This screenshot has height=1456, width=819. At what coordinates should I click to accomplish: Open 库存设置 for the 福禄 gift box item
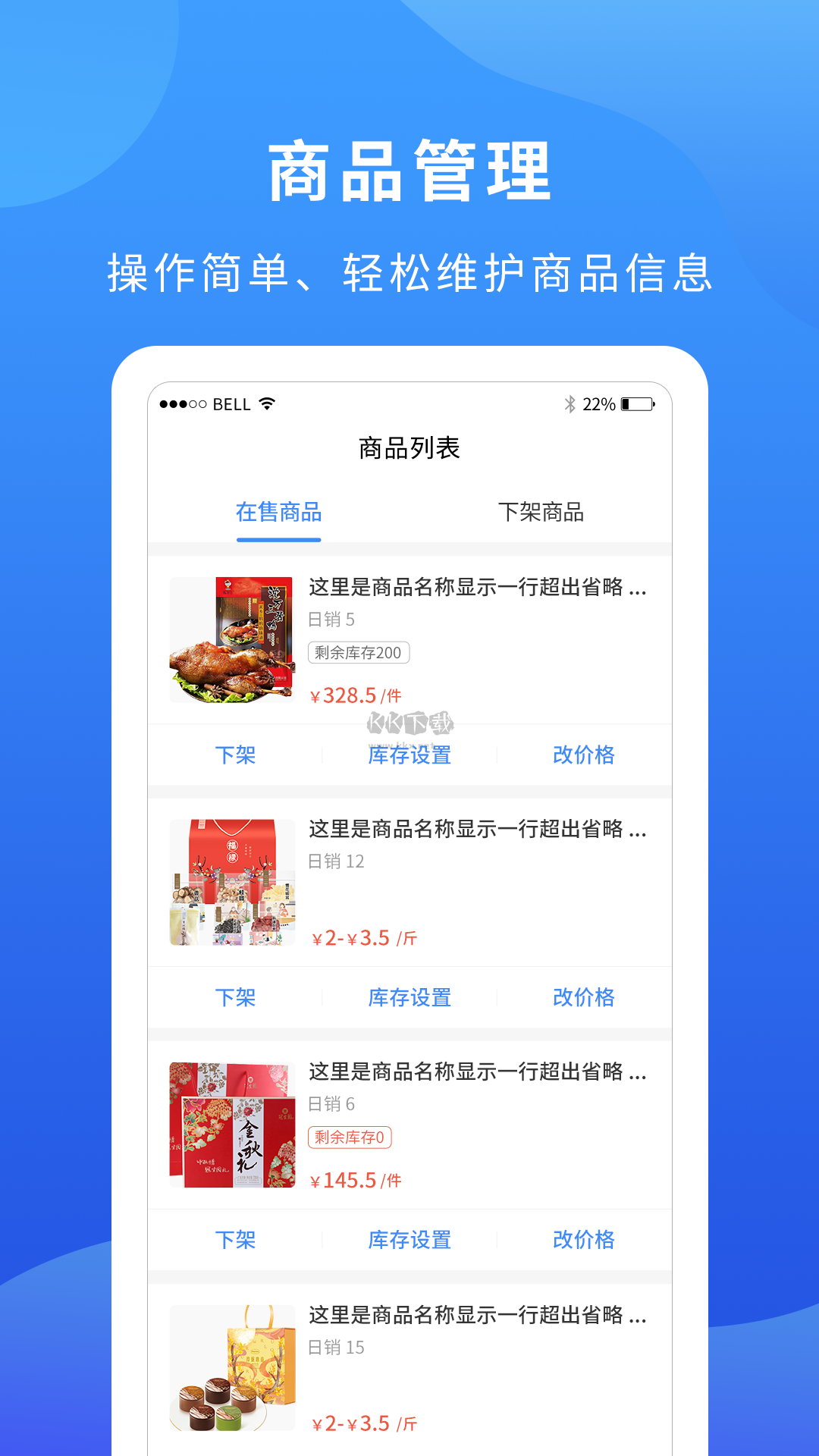409,998
